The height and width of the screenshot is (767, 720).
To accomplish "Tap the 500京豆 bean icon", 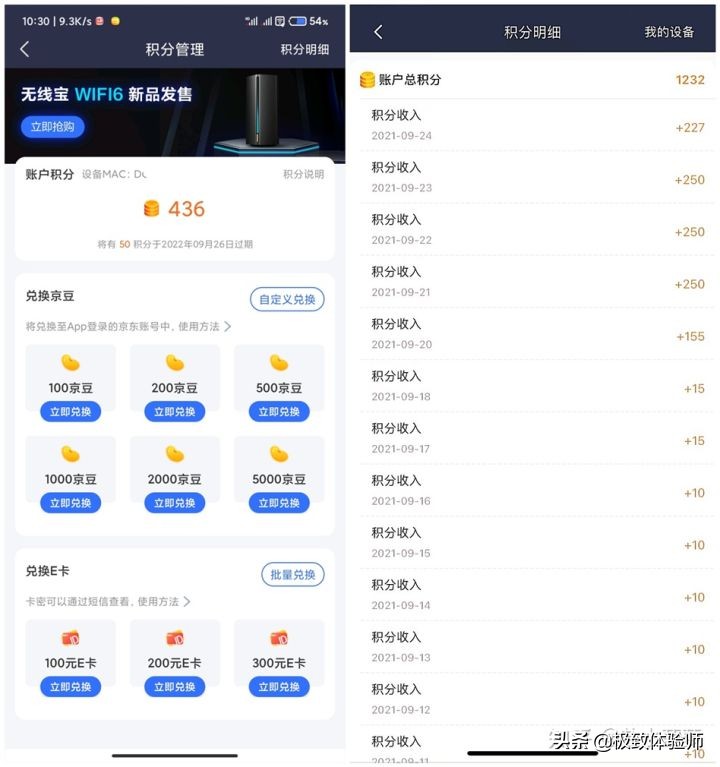I will point(278,364).
